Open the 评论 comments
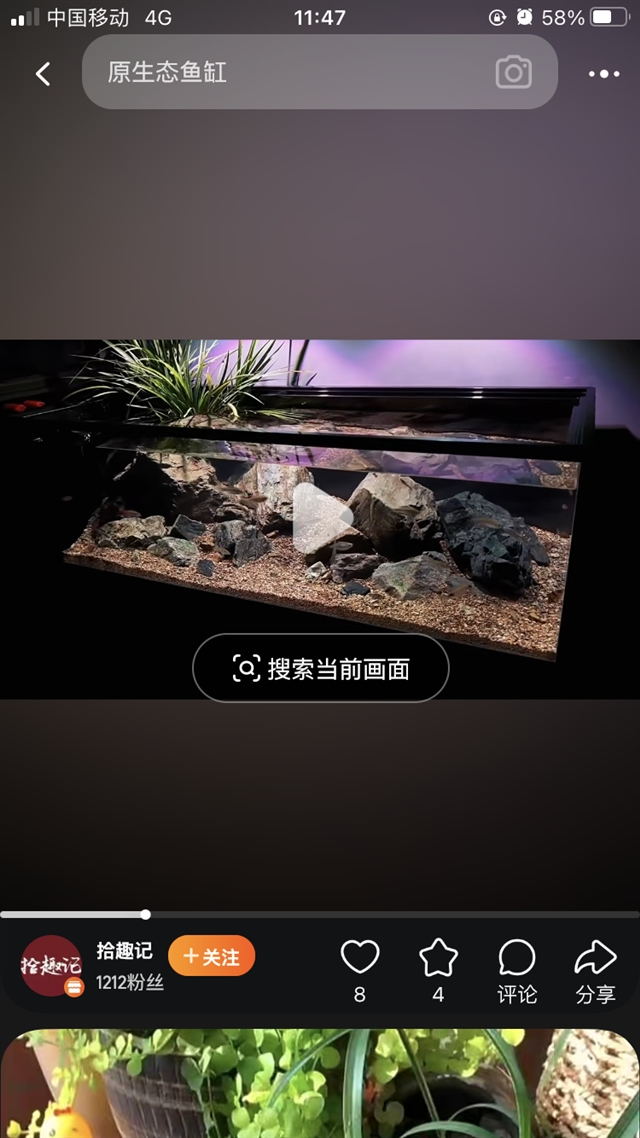This screenshot has height=1138, width=640. (517, 969)
